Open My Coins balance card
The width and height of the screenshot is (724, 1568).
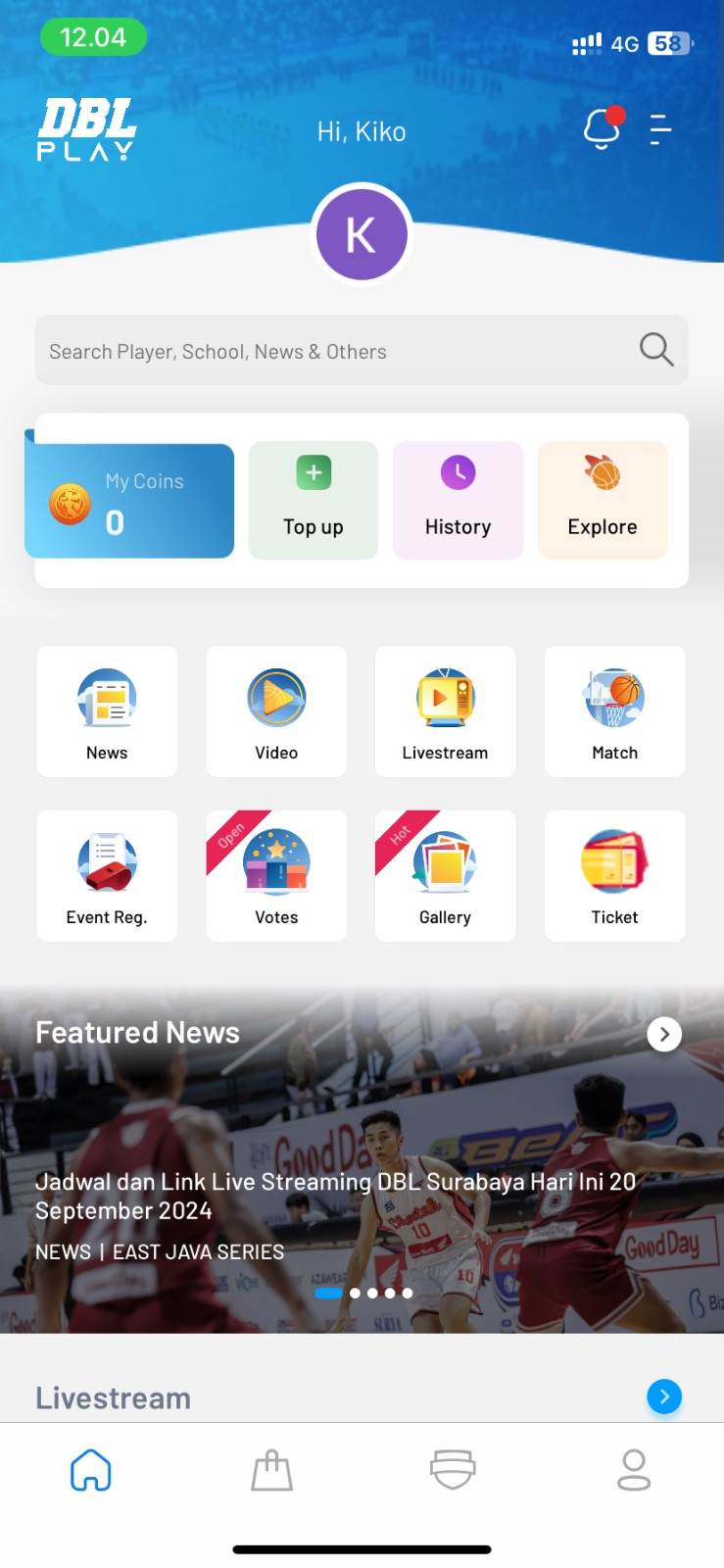[x=129, y=501]
